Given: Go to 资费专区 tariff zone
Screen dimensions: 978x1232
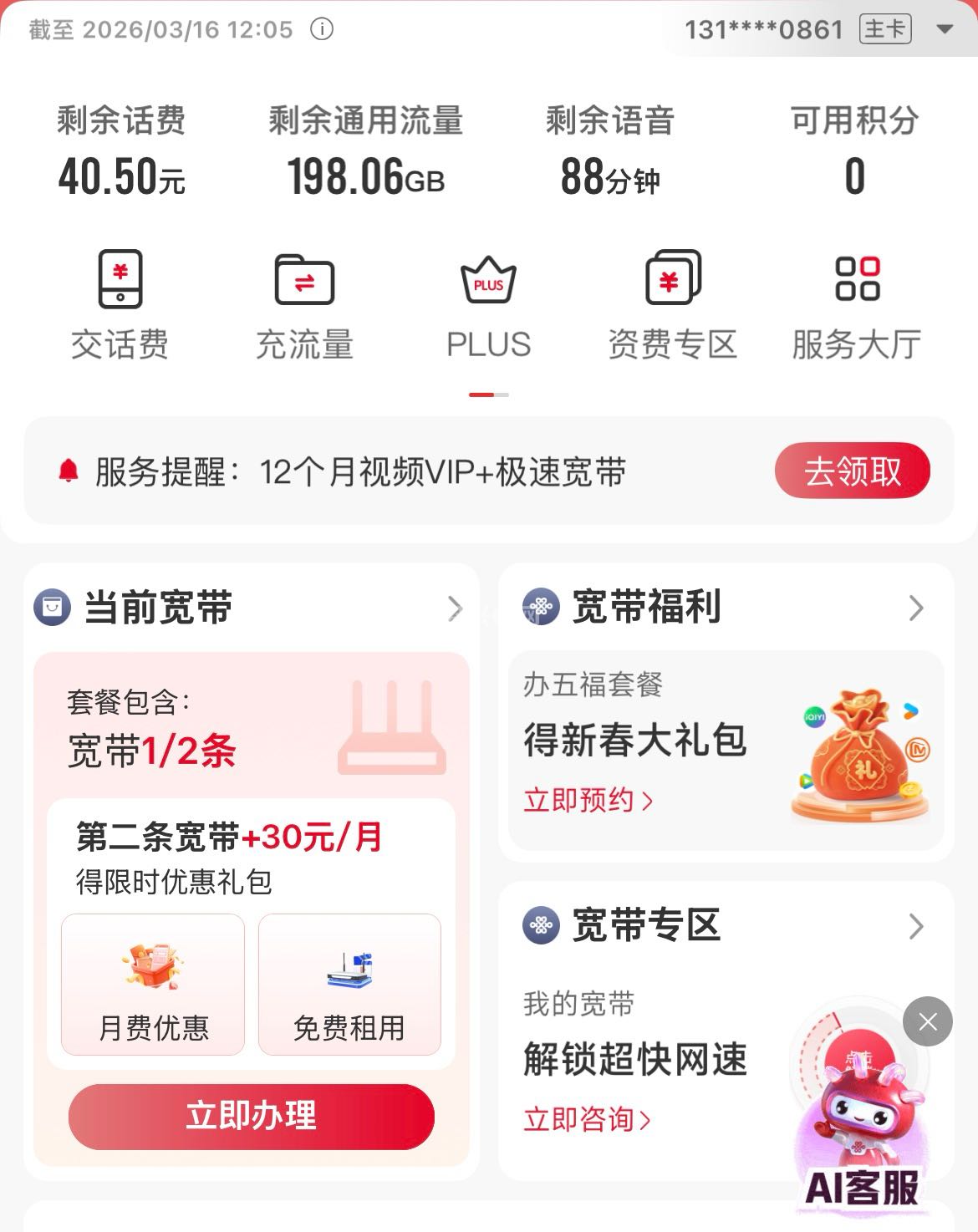Looking at the screenshot, I should 673,305.
